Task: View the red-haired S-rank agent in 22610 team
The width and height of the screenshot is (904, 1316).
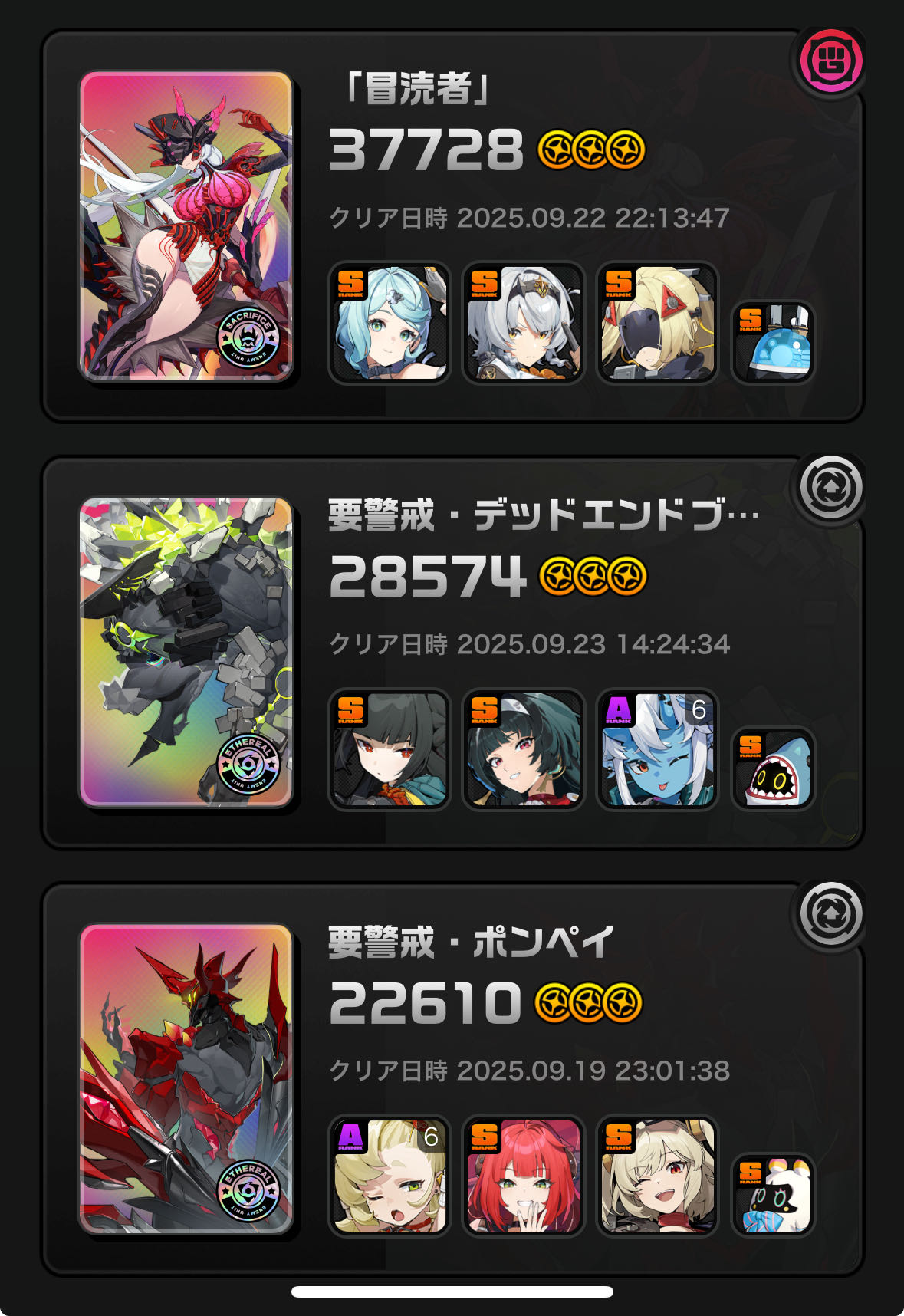Action: coord(523,1176)
